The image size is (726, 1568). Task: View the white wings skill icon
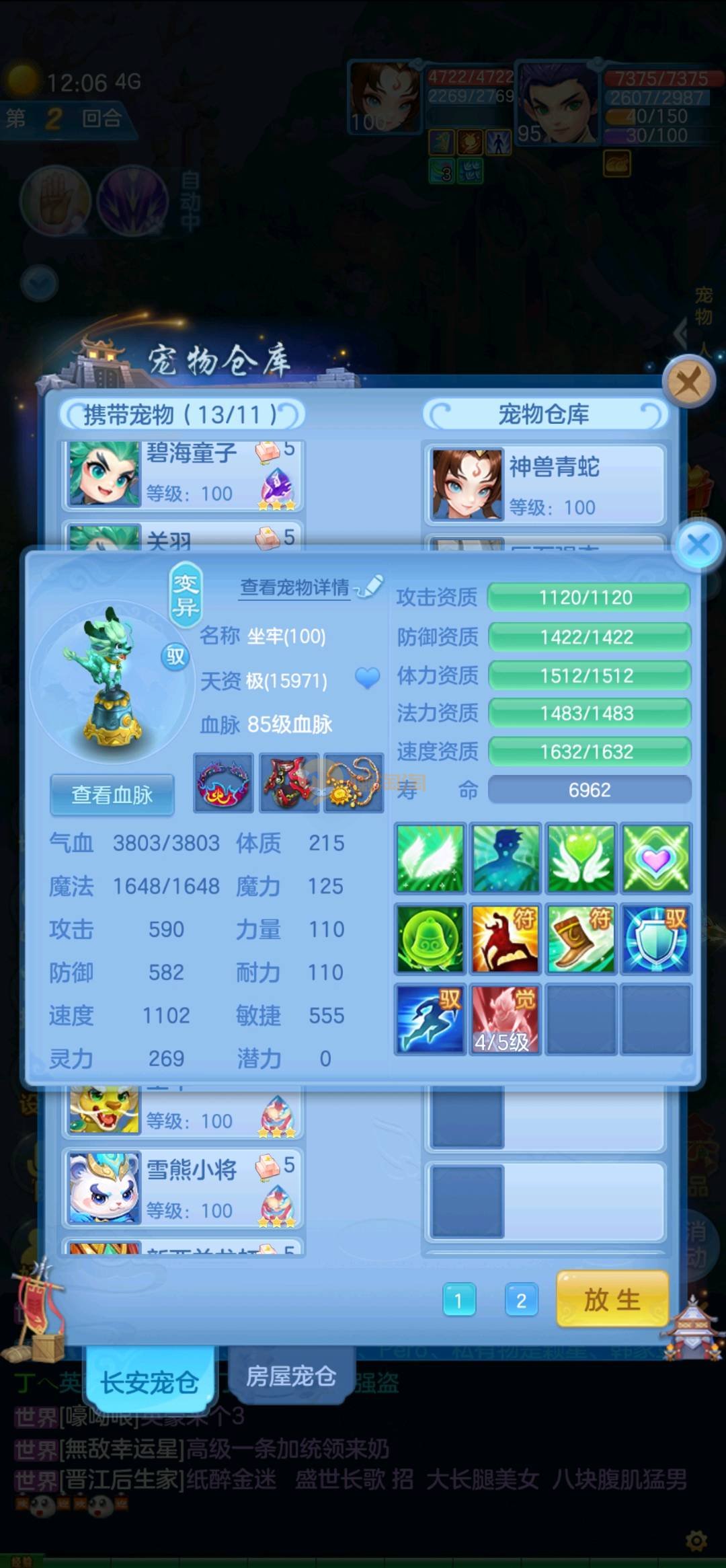[x=430, y=858]
